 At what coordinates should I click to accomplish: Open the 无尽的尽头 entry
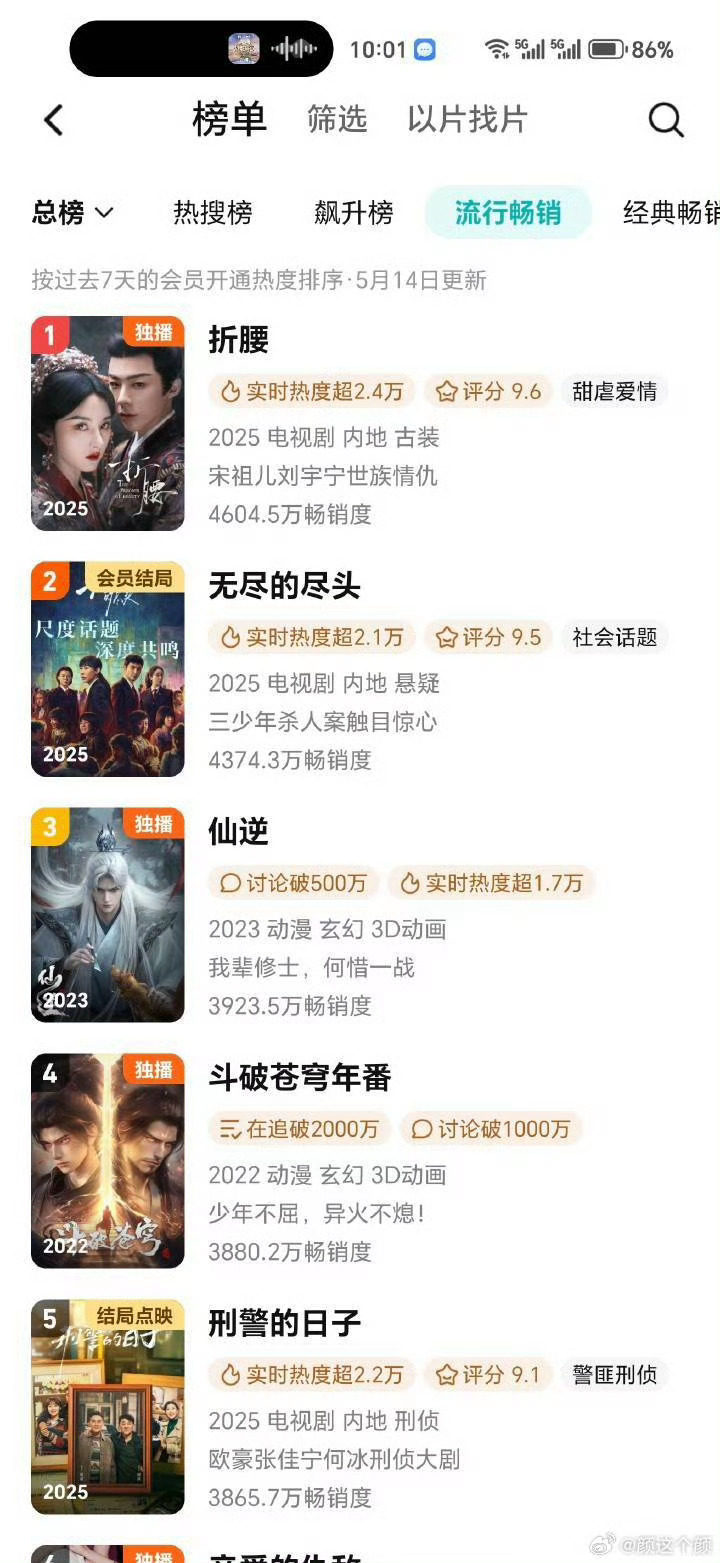point(360,670)
